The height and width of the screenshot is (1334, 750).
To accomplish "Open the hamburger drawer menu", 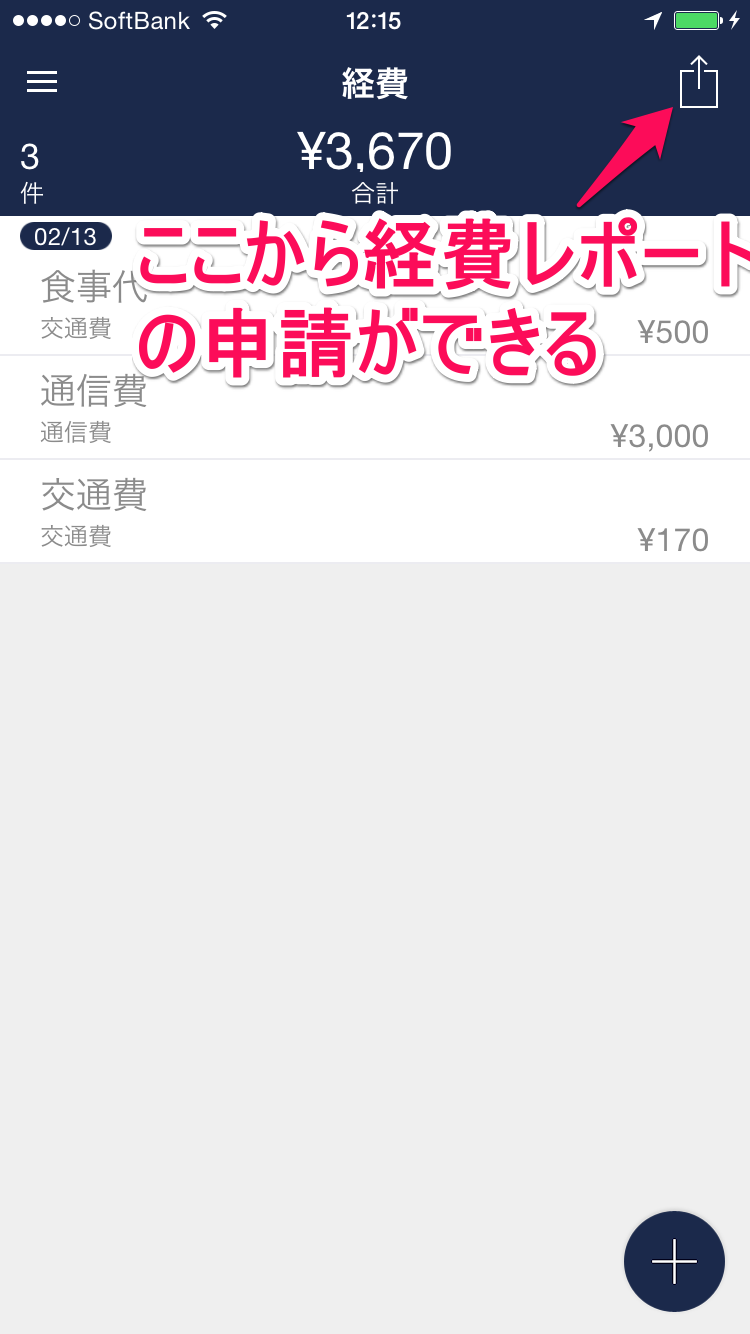I will coord(42,82).
